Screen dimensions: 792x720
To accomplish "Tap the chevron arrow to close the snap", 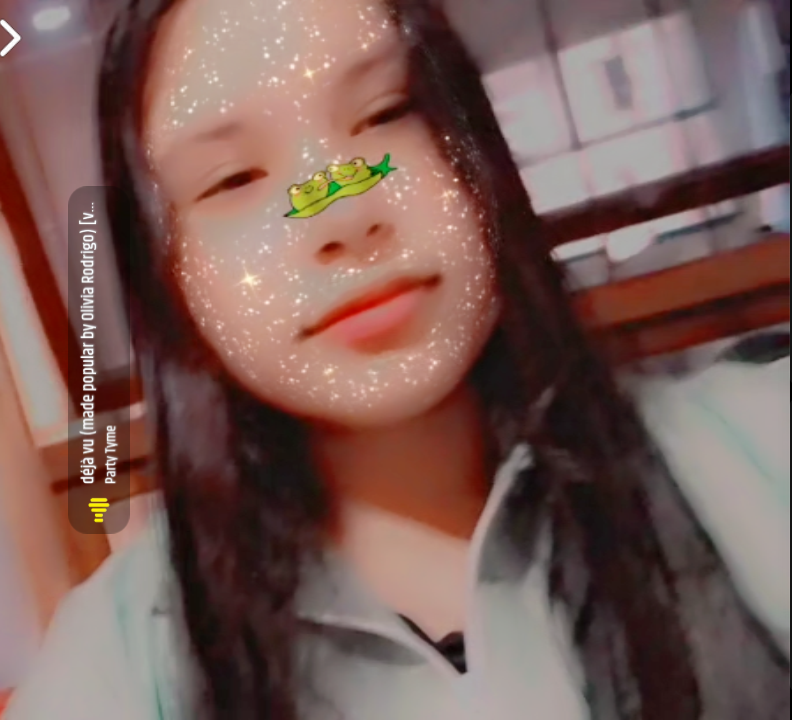I will tap(9, 38).
